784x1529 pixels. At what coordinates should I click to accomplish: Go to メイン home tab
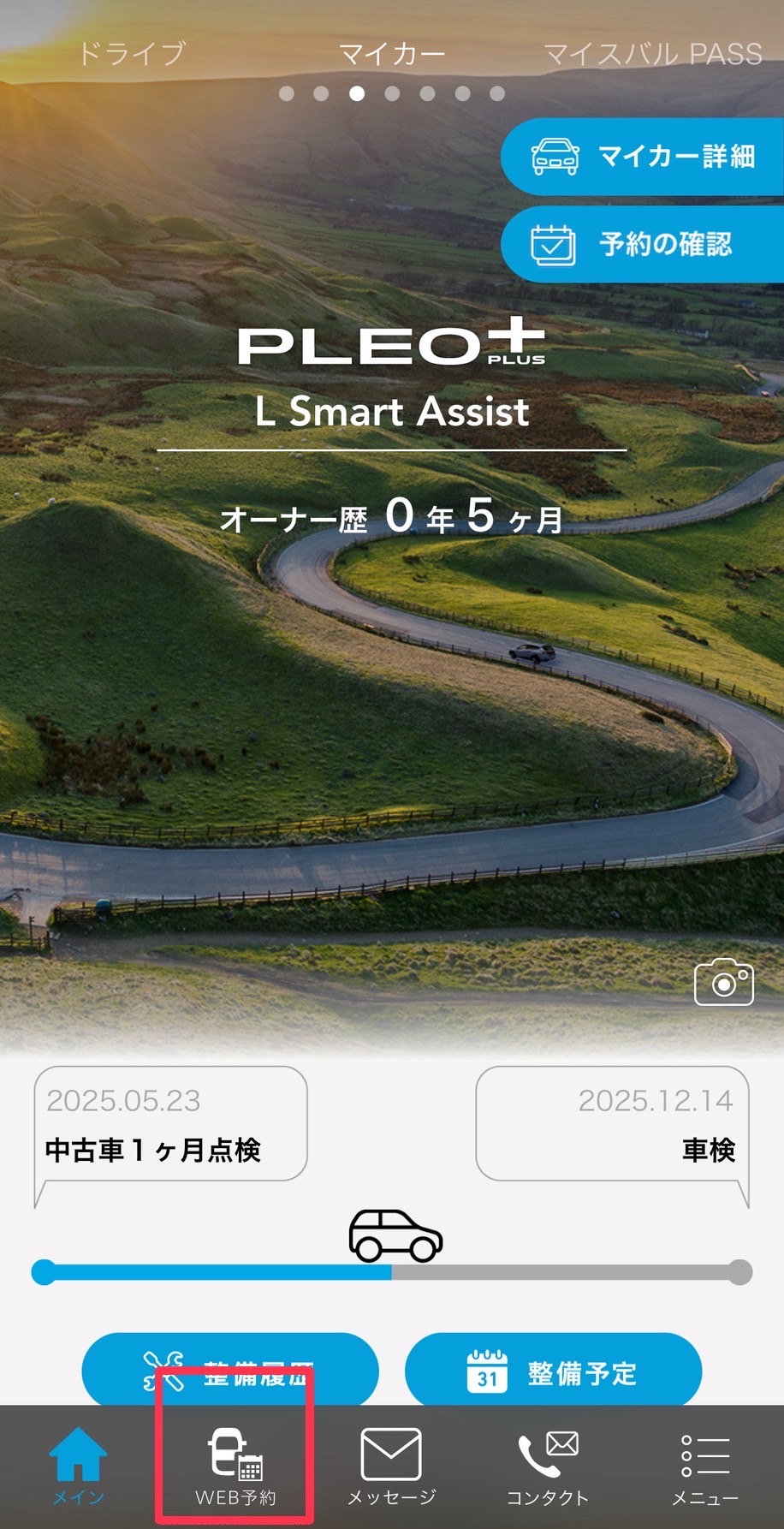[x=78, y=1467]
